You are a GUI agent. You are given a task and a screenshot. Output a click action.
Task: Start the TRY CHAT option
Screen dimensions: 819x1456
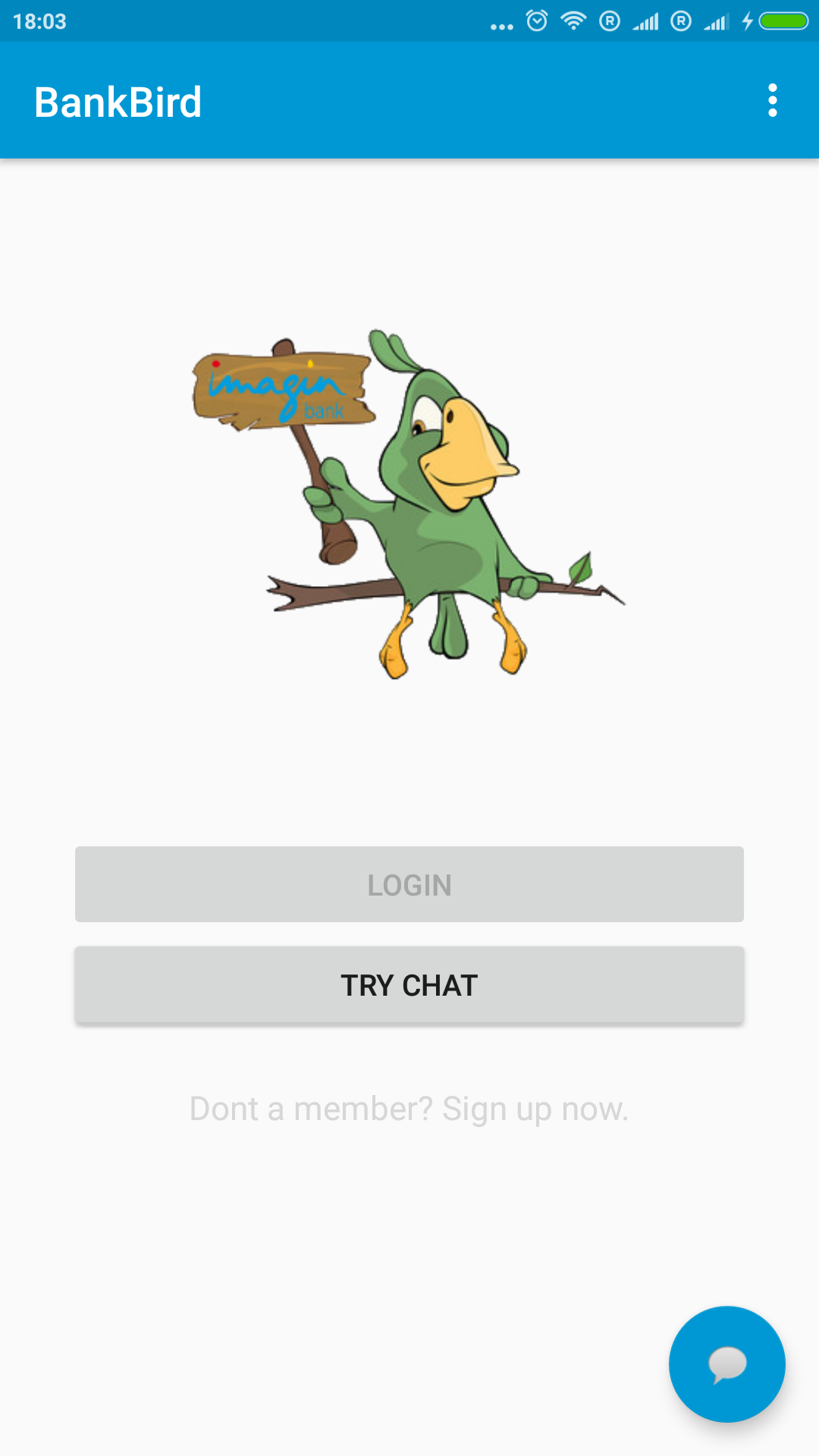click(409, 985)
